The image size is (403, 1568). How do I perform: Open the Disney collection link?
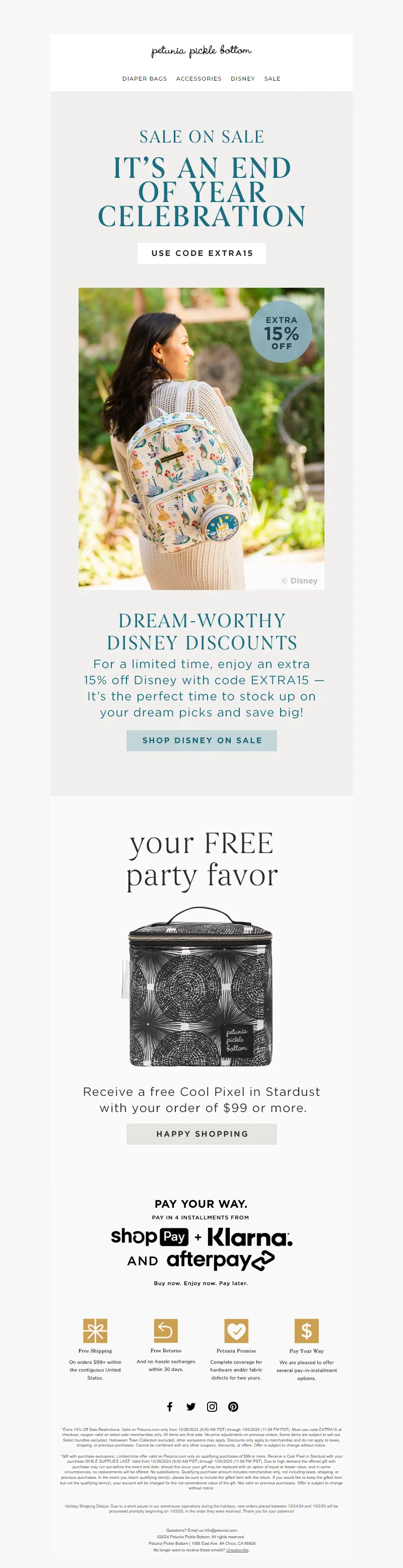(242, 79)
